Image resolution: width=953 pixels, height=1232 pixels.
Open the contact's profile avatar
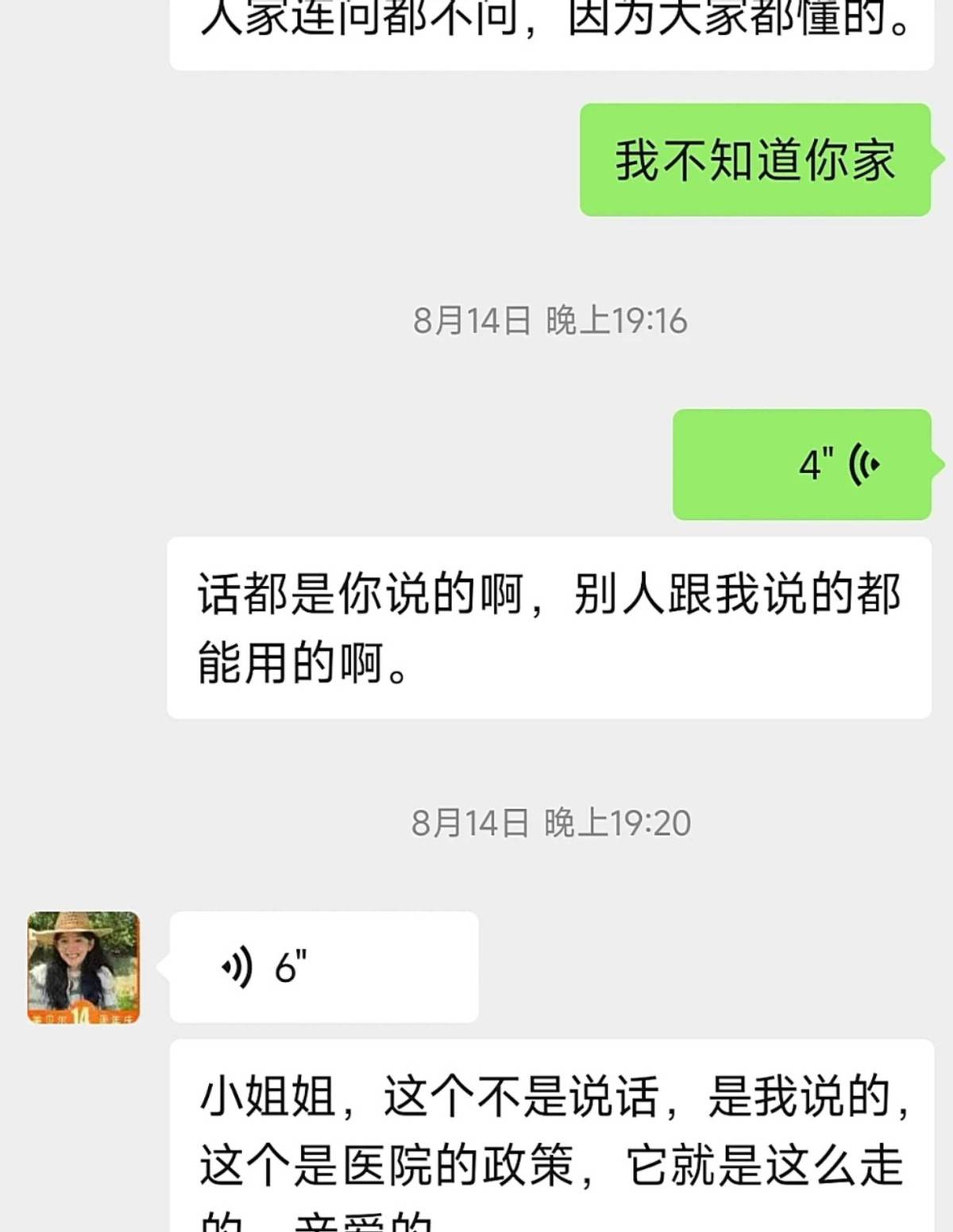pos(83,967)
